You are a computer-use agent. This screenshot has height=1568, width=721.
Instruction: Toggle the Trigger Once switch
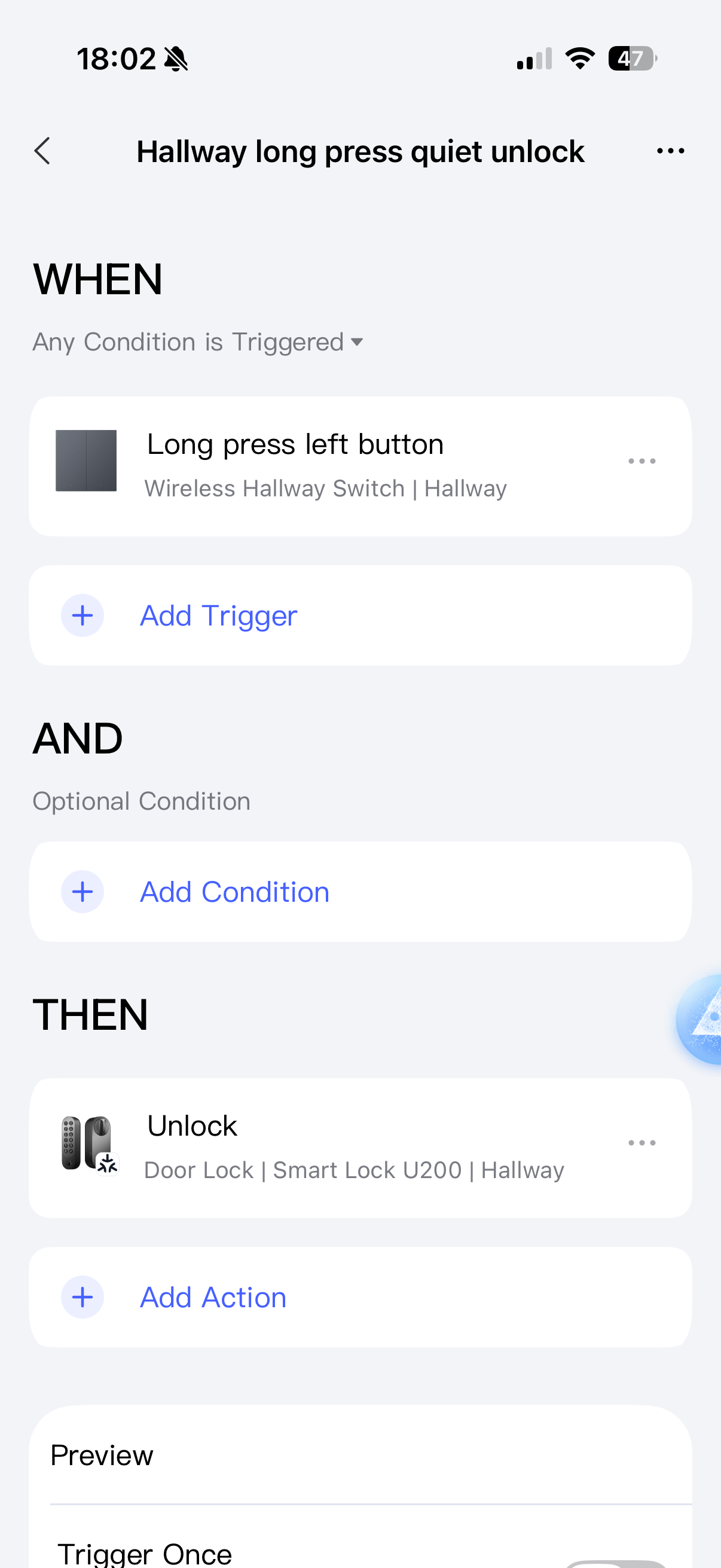click(615, 1561)
